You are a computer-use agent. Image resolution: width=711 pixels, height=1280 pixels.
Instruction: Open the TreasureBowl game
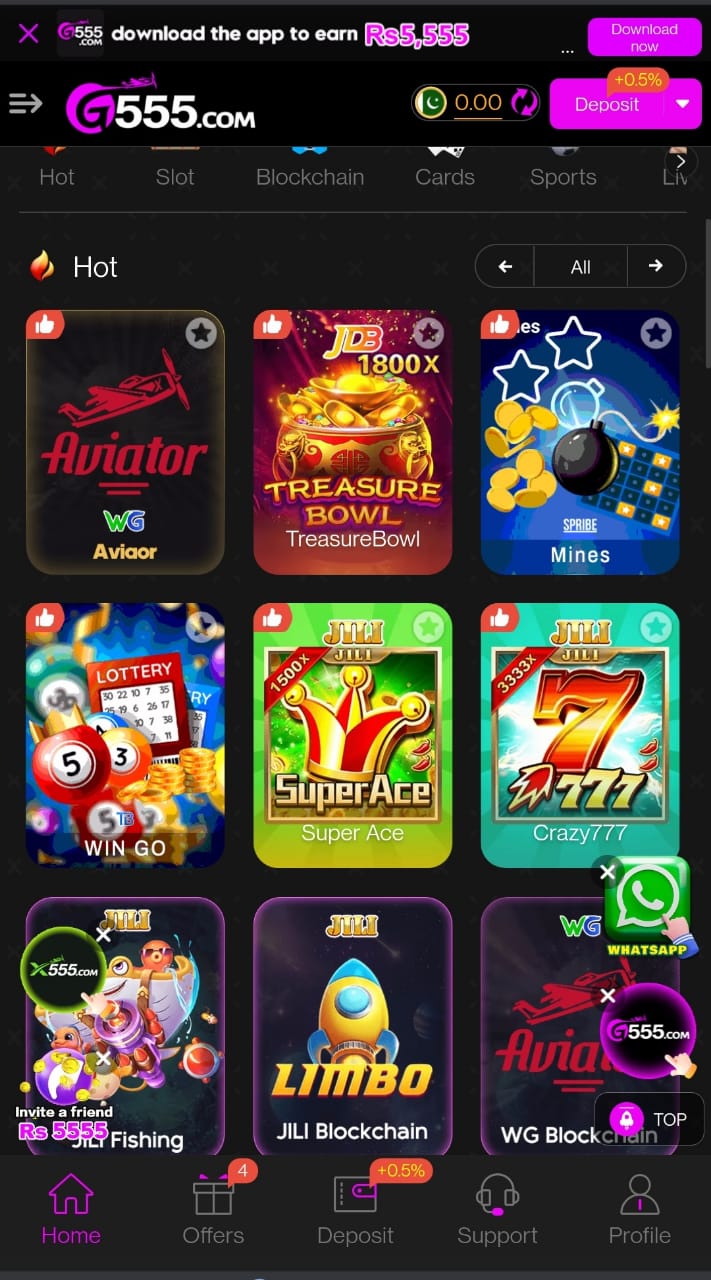click(x=352, y=442)
